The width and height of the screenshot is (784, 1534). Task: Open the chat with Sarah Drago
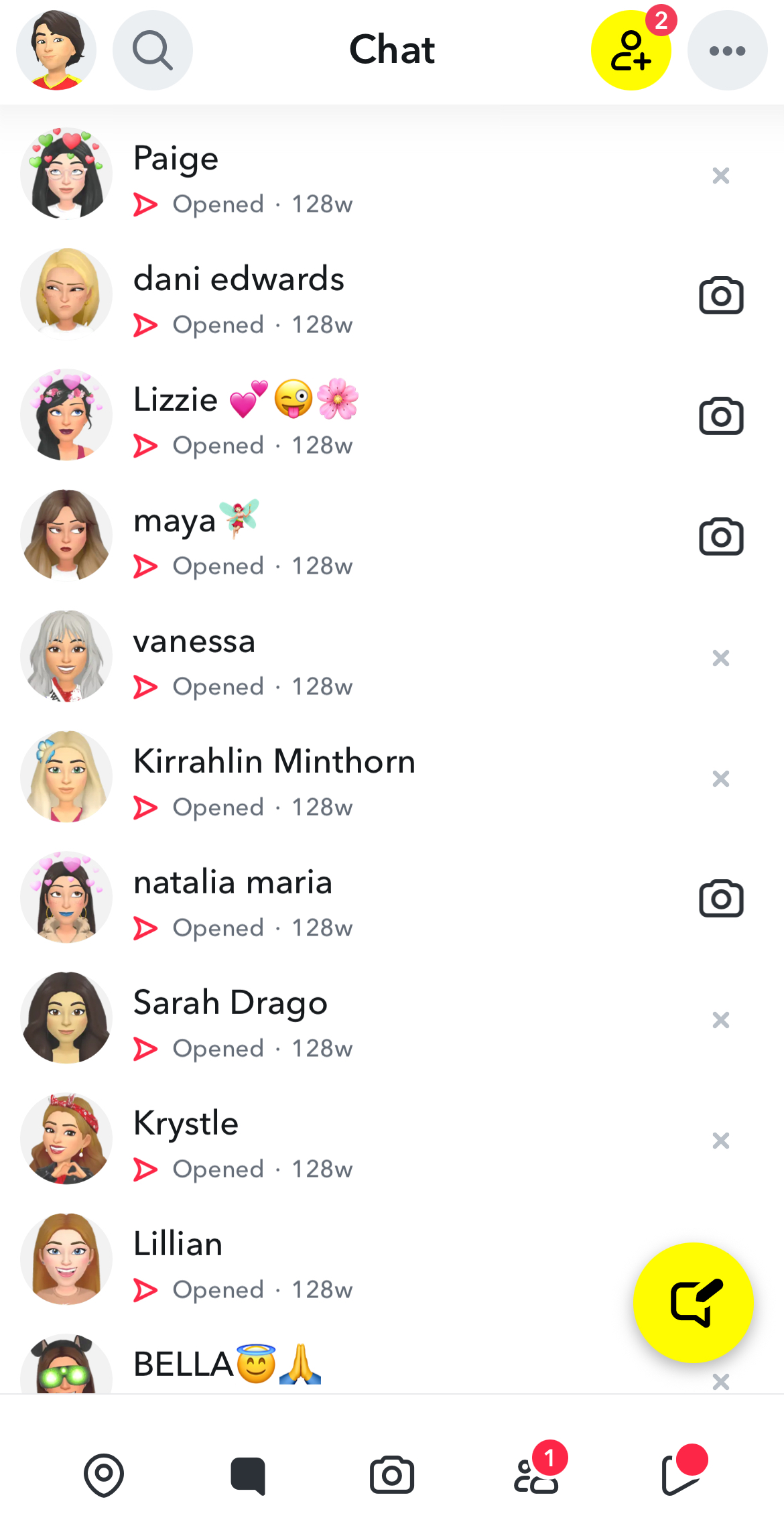tap(335, 1020)
